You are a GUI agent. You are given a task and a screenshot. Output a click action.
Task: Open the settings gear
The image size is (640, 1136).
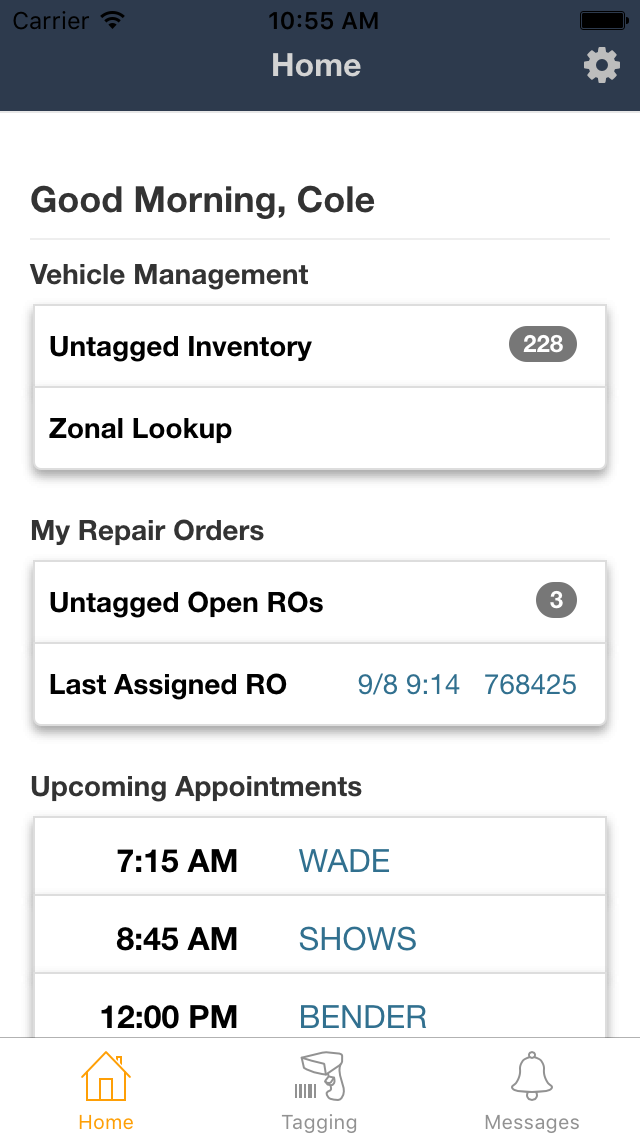coord(601,66)
